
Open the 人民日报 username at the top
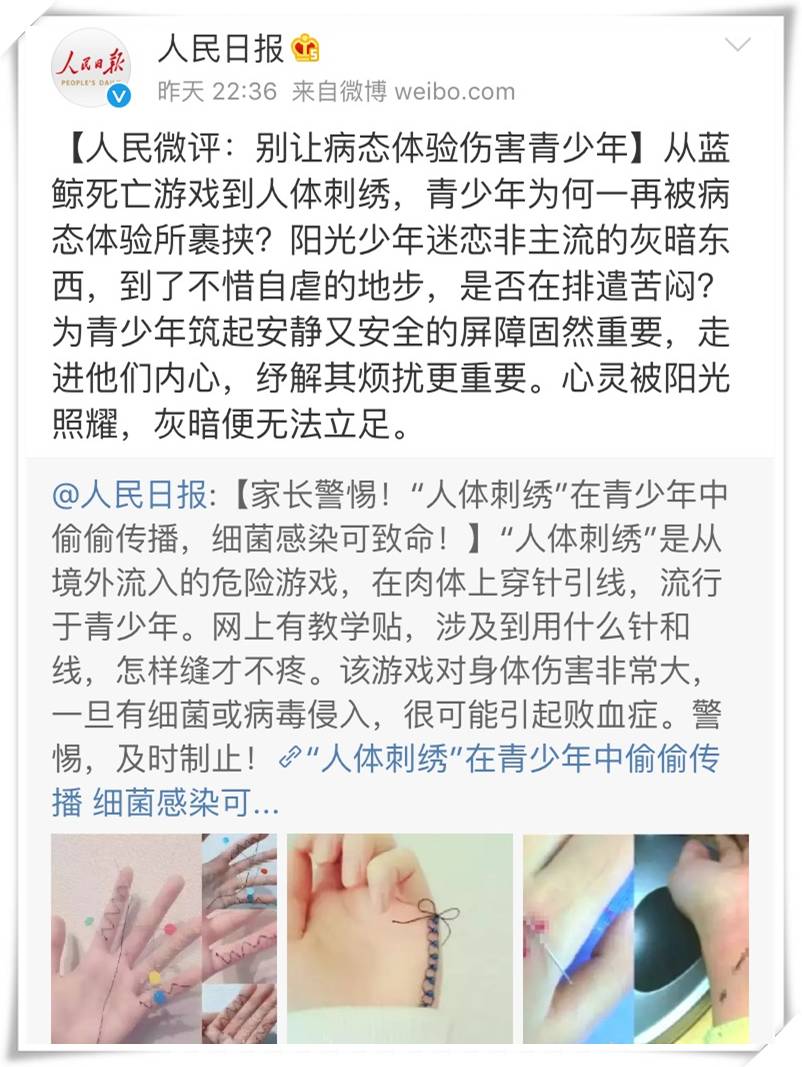click(x=223, y=46)
